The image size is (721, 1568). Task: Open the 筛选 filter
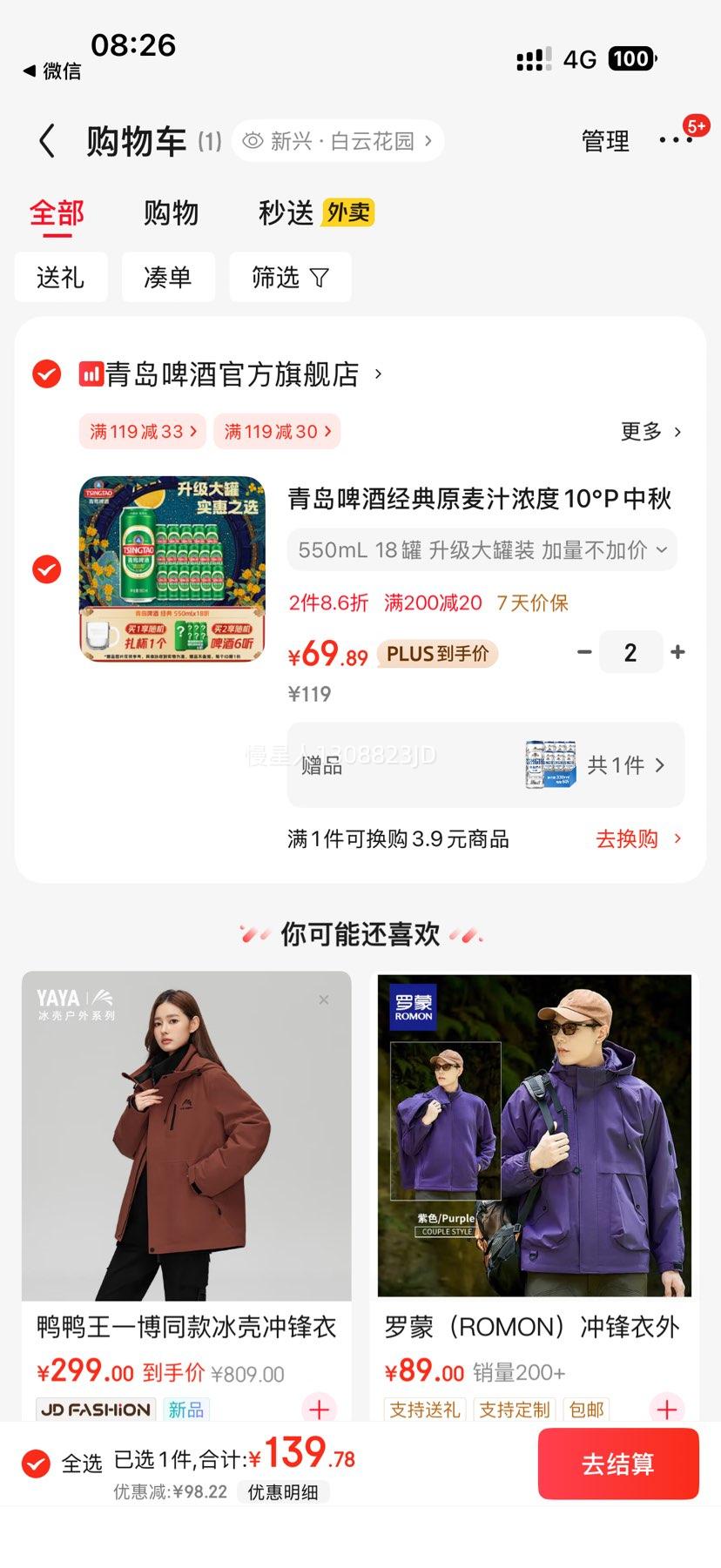tap(289, 278)
